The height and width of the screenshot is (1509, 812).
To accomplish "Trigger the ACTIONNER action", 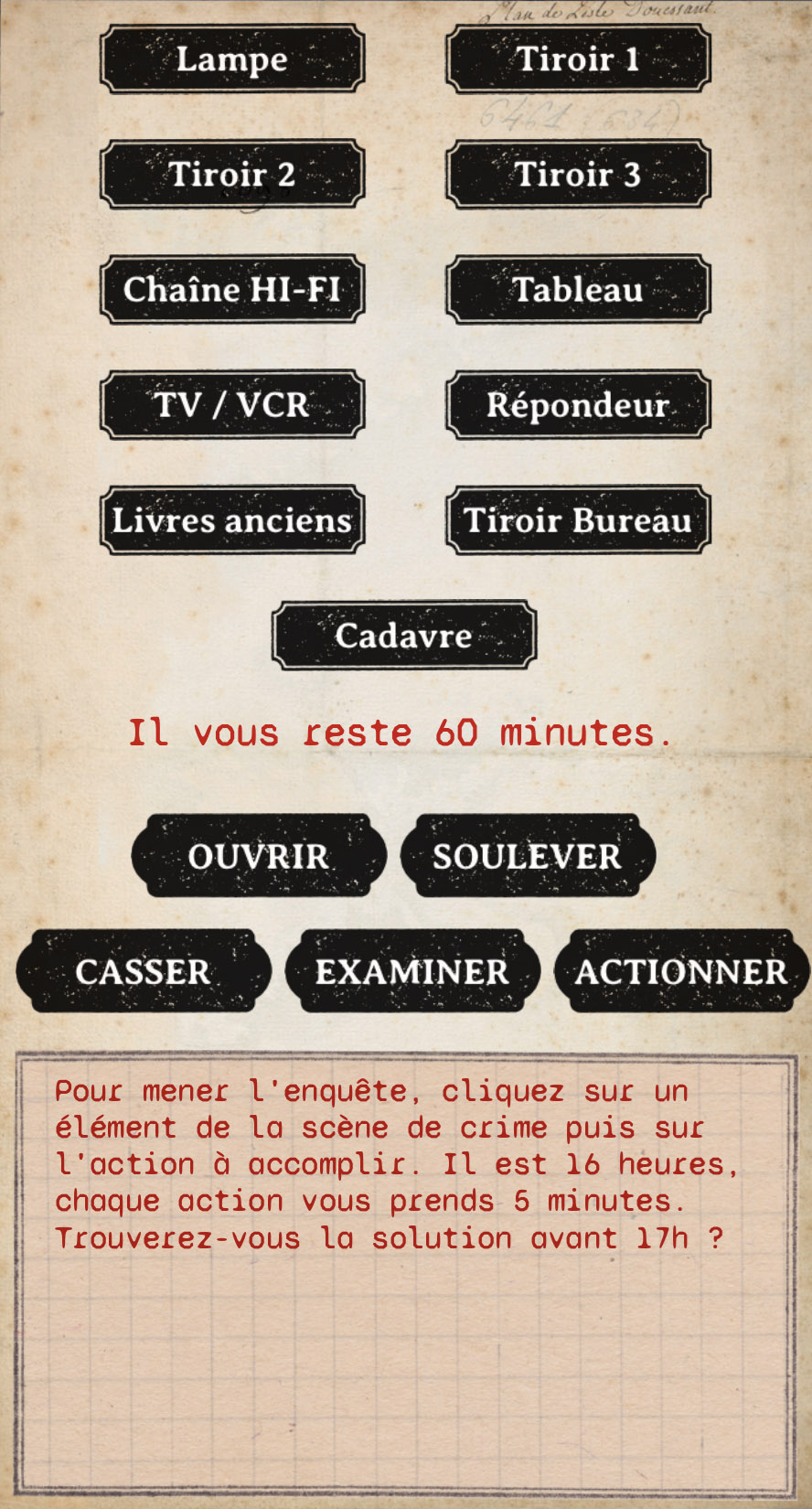I will [x=681, y=971].
